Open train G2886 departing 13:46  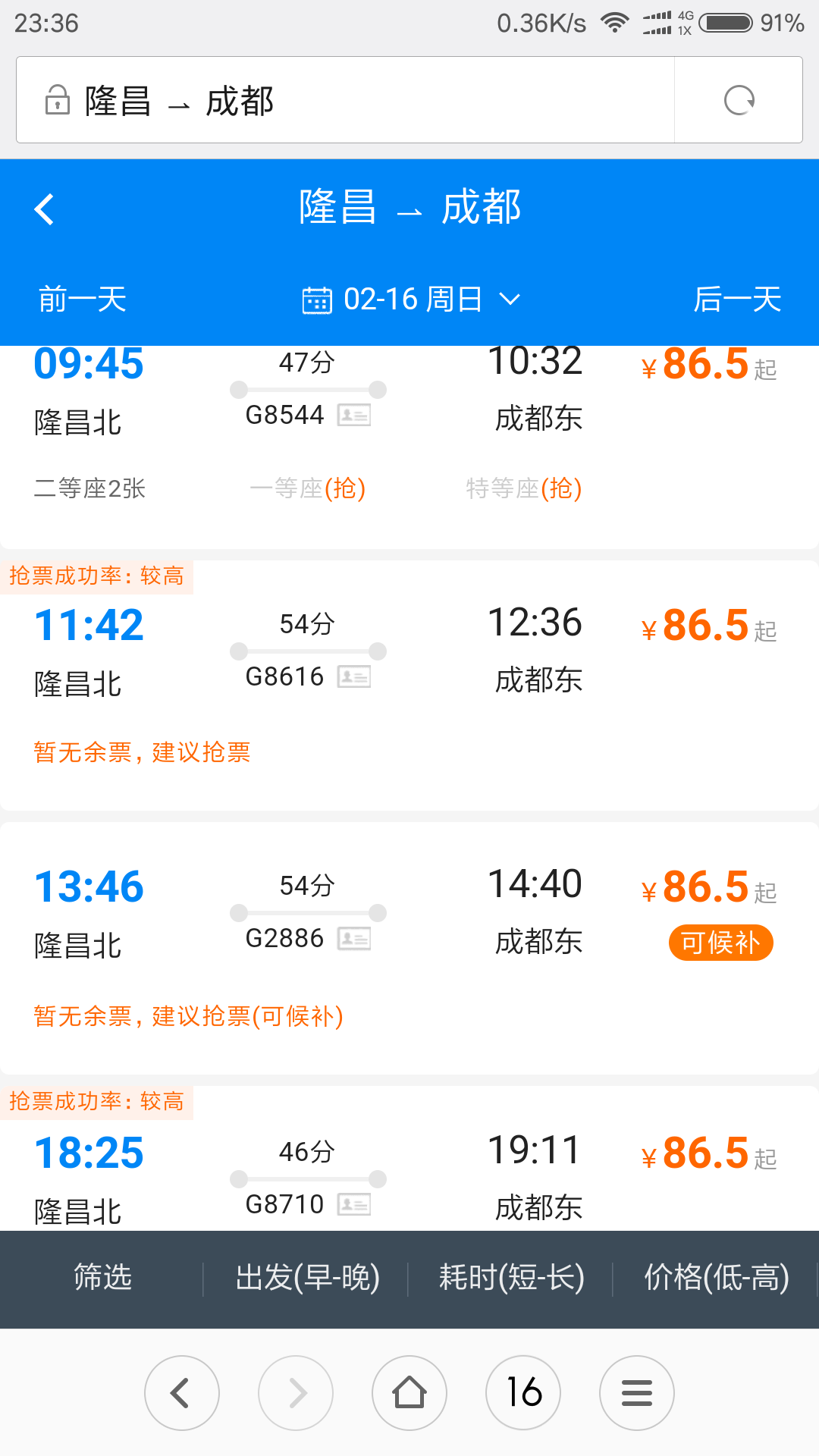click(x=409, y=948)
